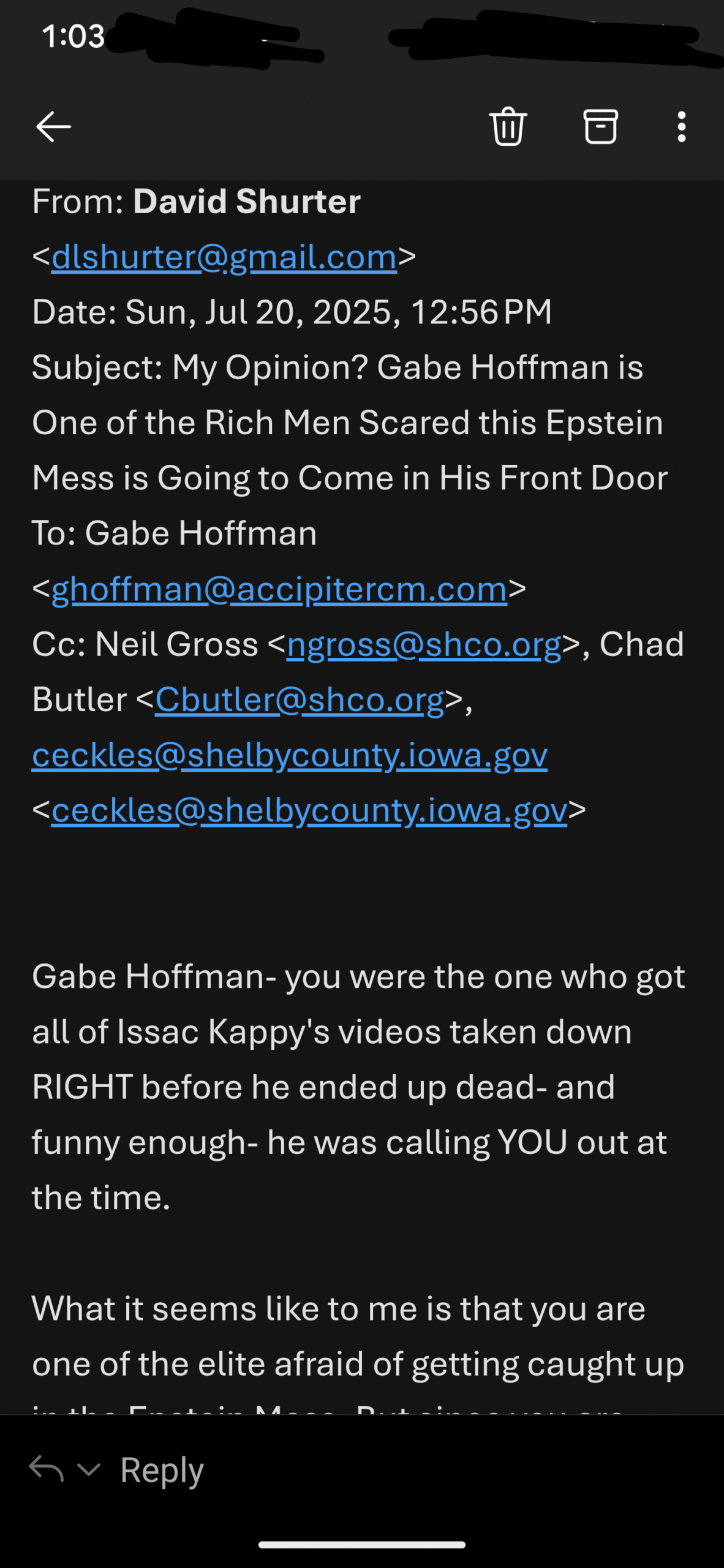Tap the ceckles@shelbycounty.iowa.gov link in angle brackets

click(x=309, y=810)
